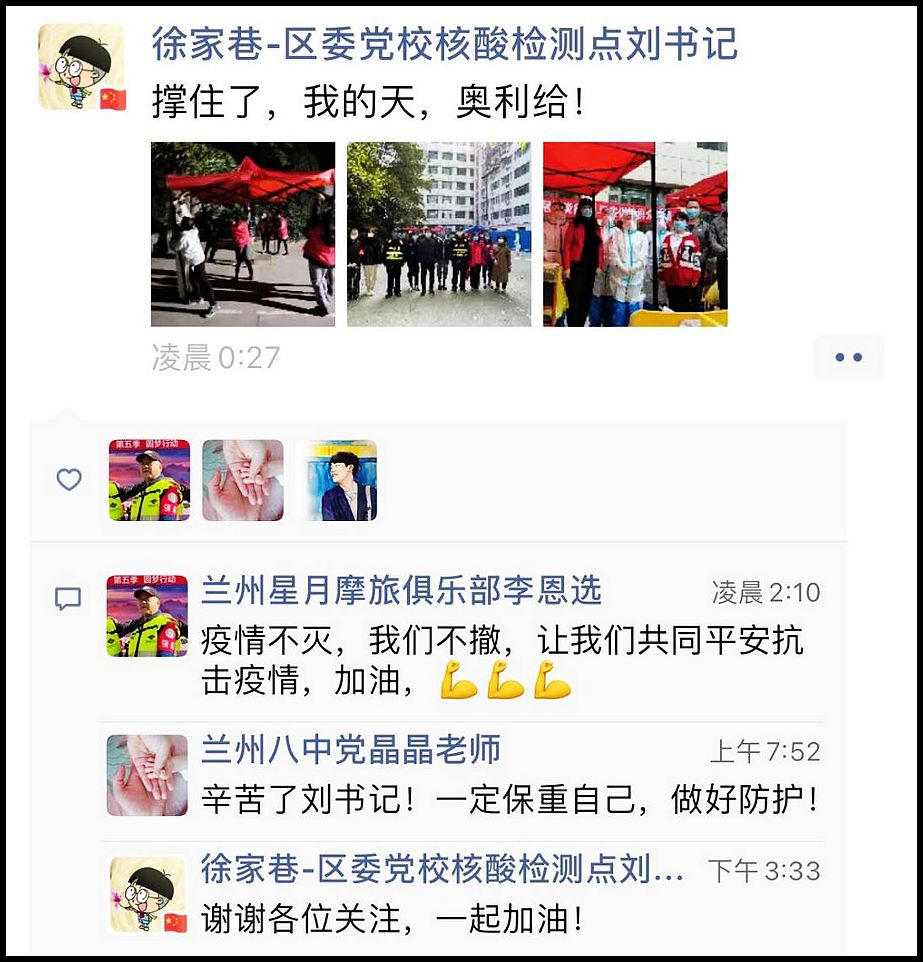Open 兰州星月摩旅俱乐部李恩选's profile name in the comments
This screenshot has width=923, height=962.
coord(402,591)
